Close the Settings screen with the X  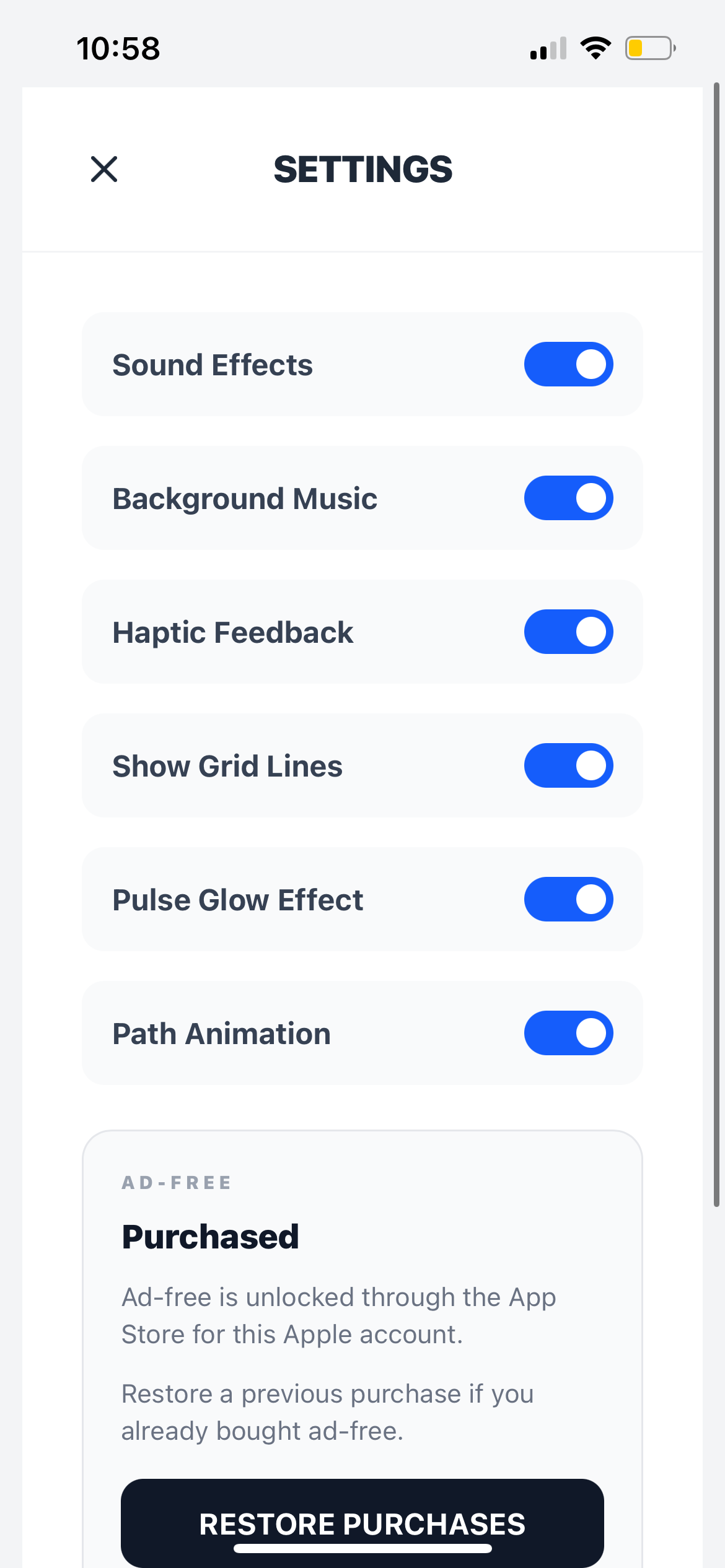point(103,170)
